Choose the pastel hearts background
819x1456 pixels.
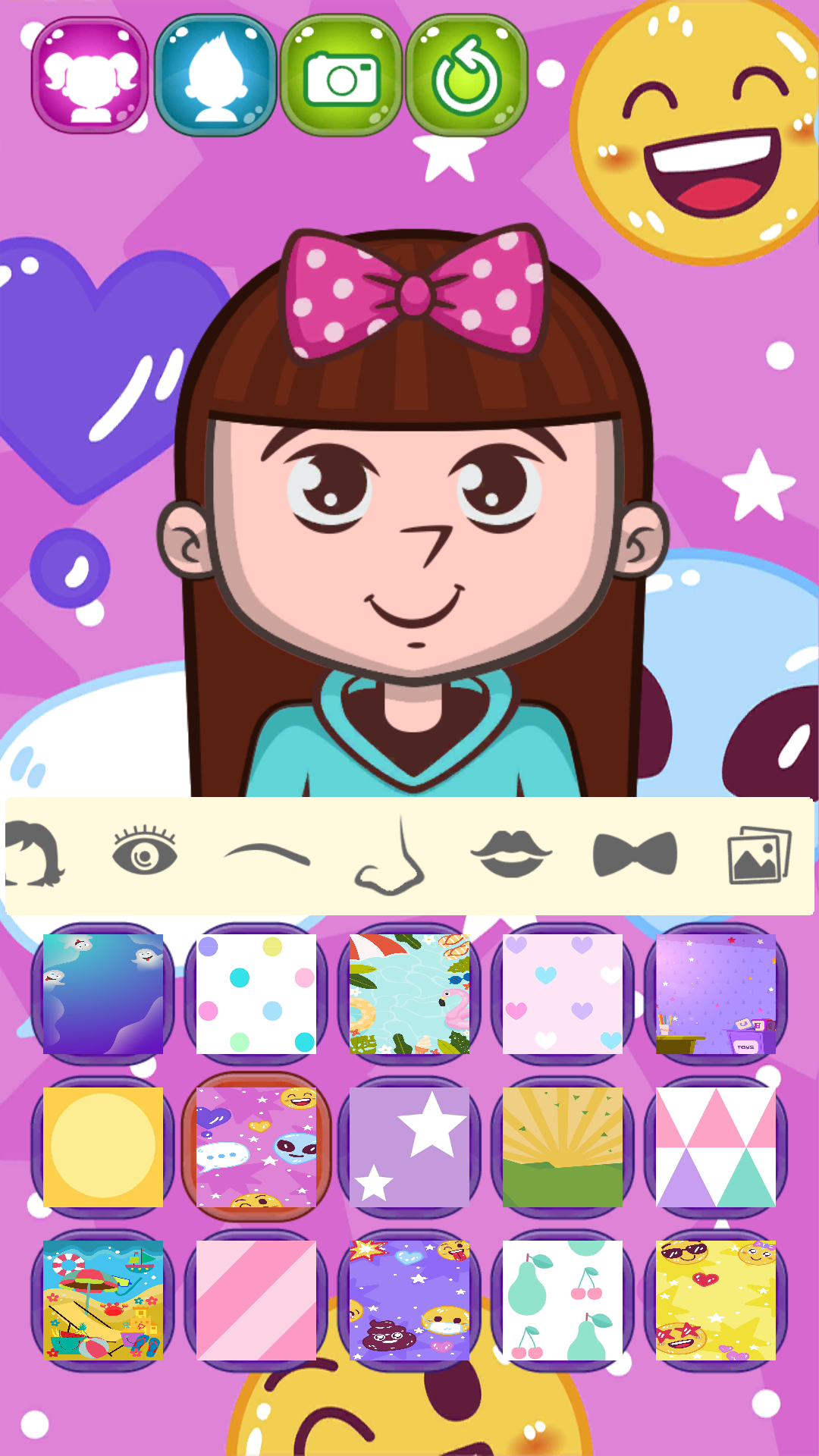click(563, 993)
